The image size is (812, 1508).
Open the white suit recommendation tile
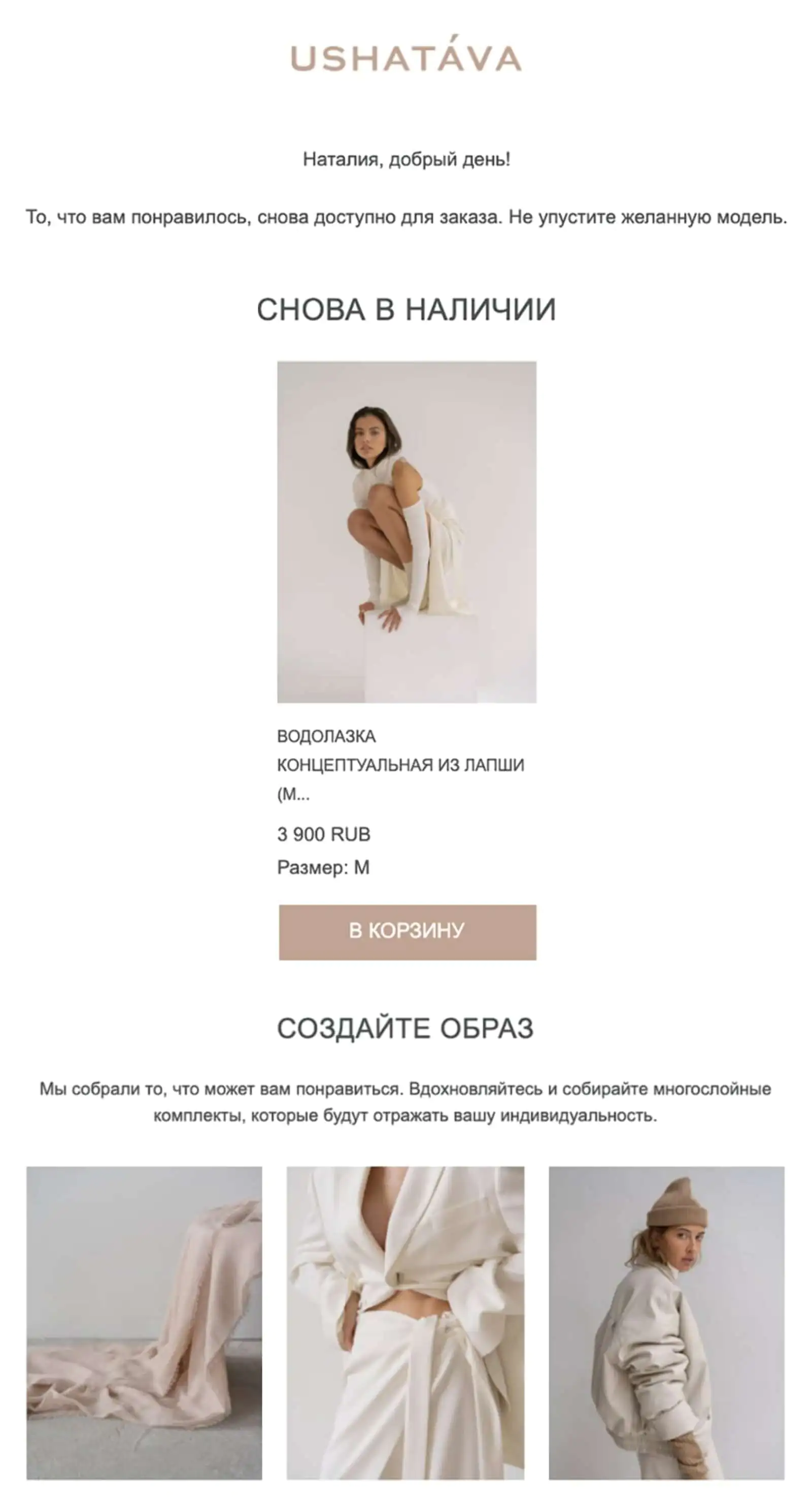click(x=405, y=1322)
